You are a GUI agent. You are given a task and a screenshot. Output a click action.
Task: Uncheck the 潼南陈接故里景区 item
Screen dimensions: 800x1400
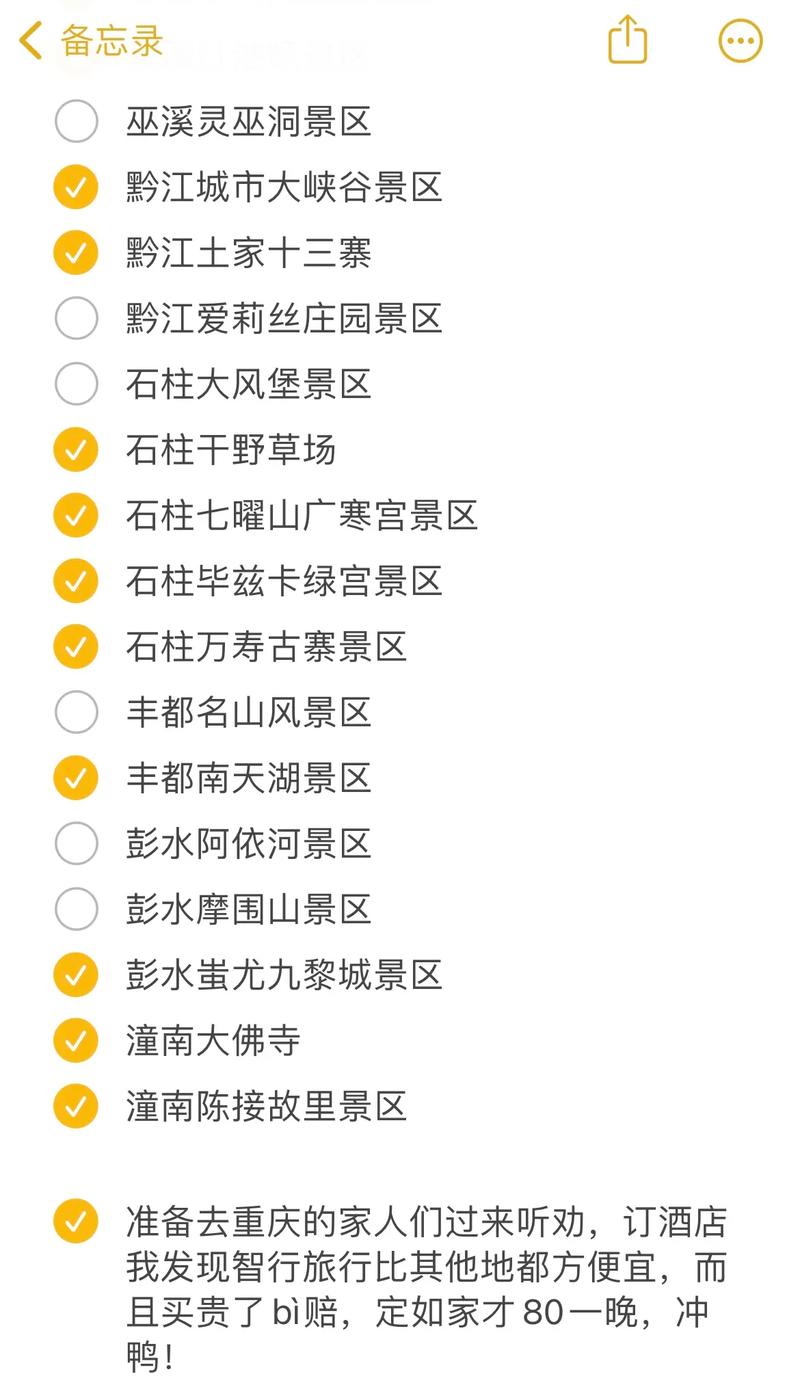point(75,1107)
